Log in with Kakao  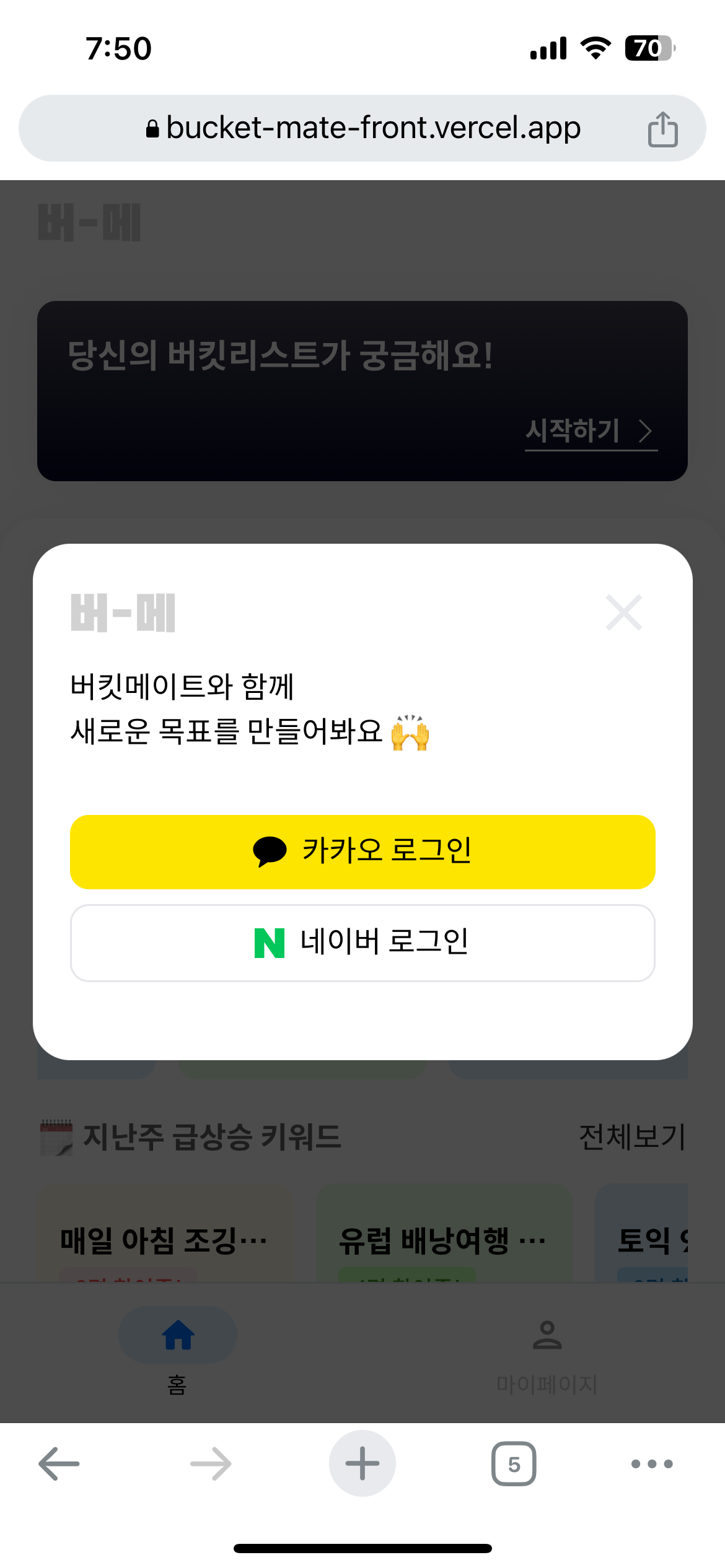tap(362, 852)
